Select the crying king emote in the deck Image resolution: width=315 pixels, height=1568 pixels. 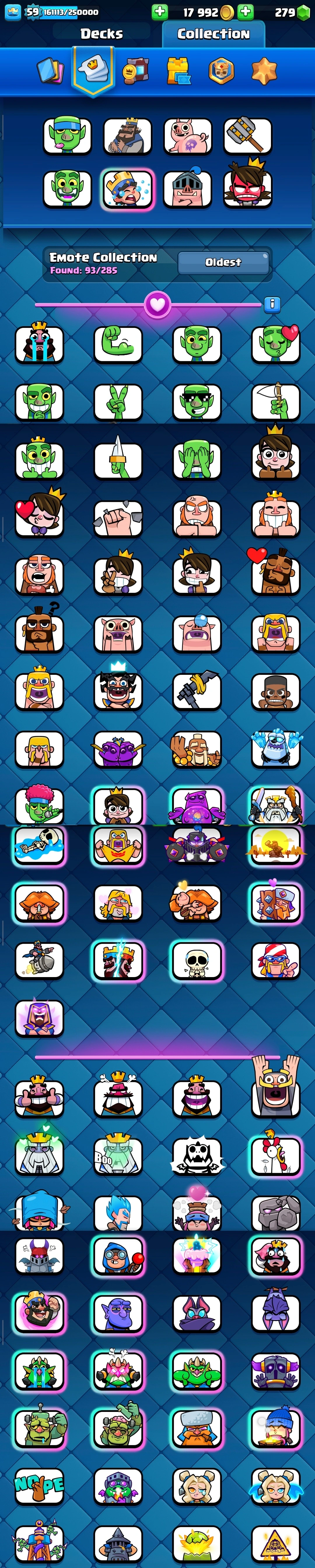[x=127, y=189]
